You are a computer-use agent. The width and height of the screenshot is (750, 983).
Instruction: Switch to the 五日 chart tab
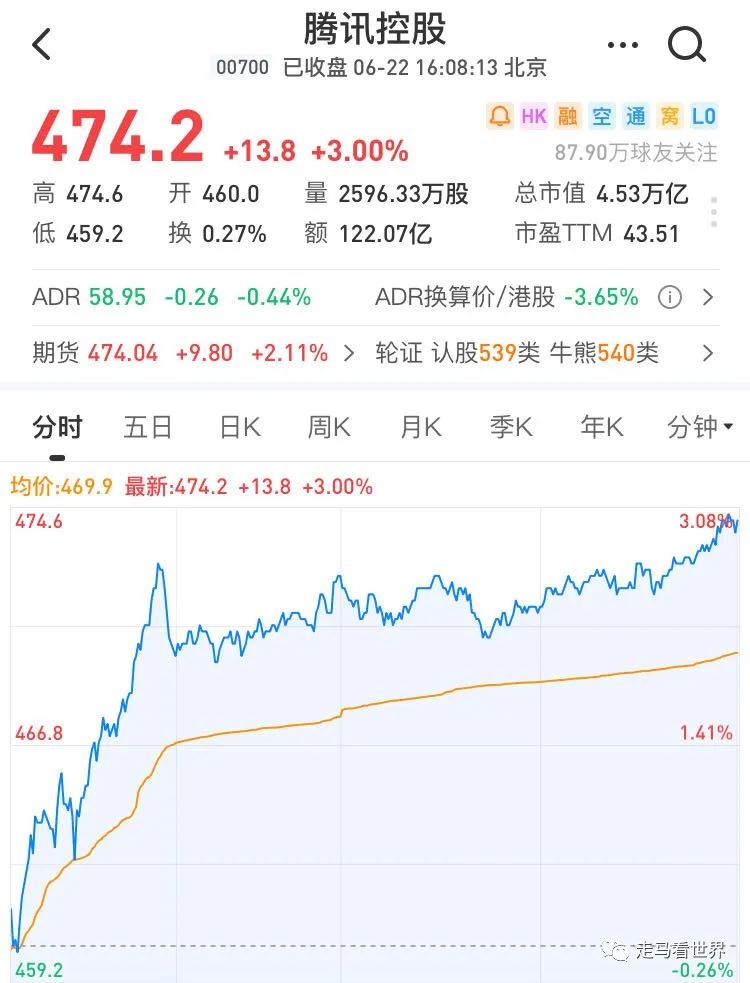tap(148, 428)
